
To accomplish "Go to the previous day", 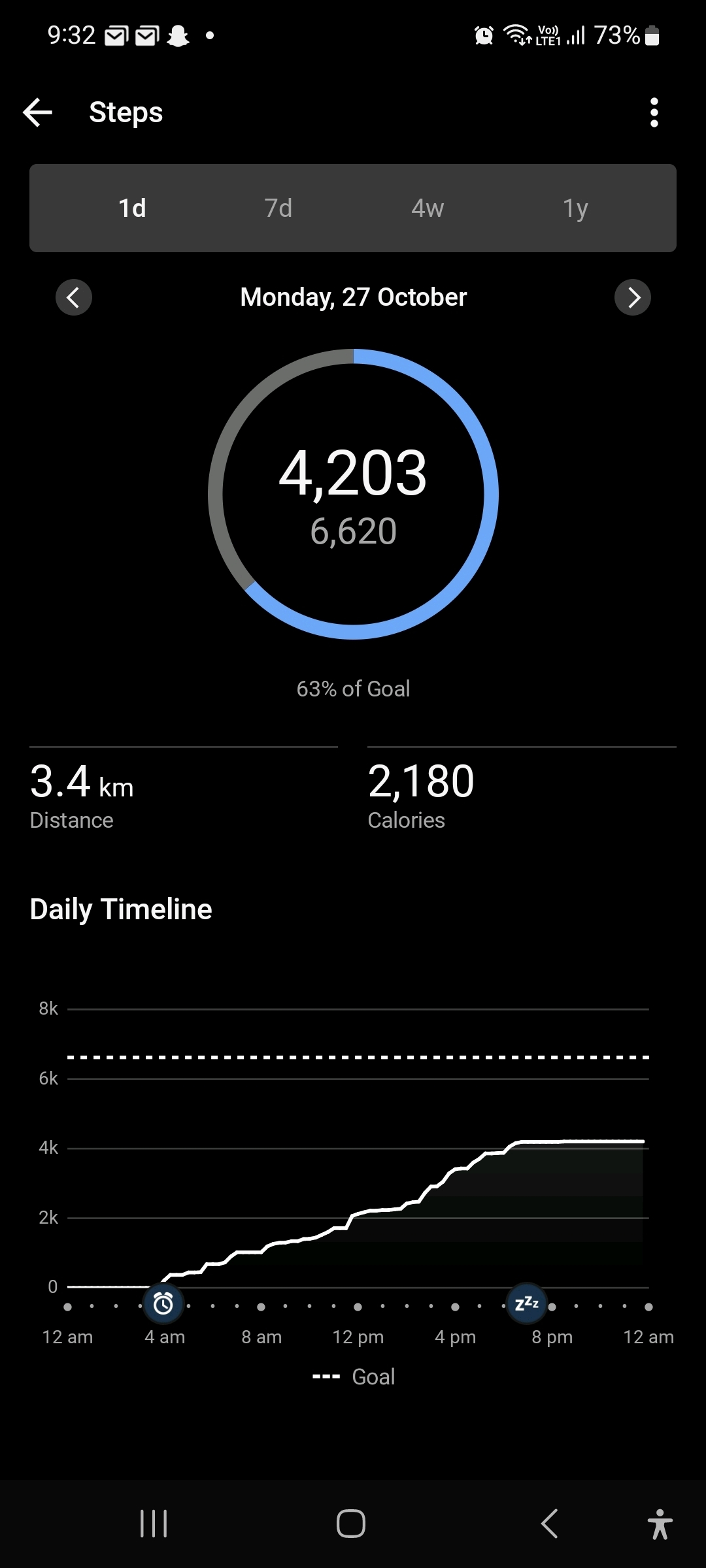I will point(74,298).
